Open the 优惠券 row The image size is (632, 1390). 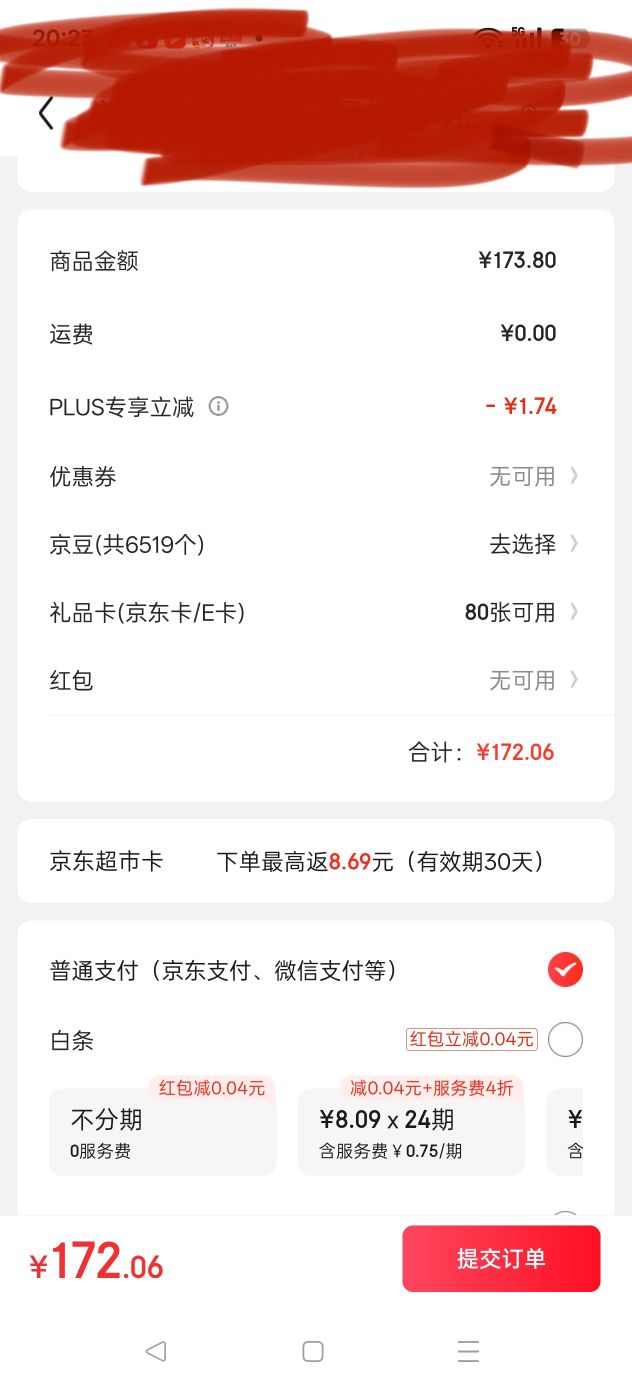(x=315, y=477)
